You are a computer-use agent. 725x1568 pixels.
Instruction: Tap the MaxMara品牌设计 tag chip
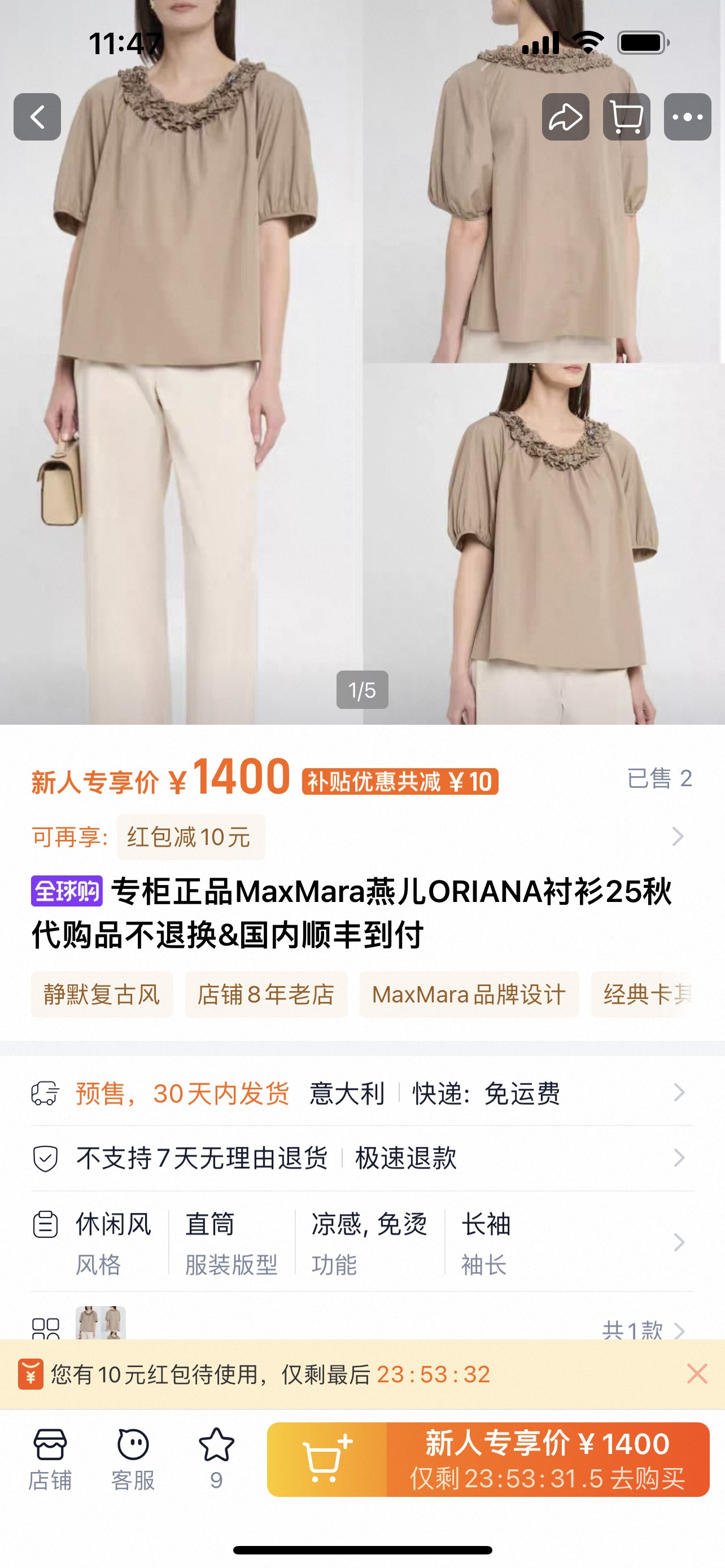tap(469, 995)
